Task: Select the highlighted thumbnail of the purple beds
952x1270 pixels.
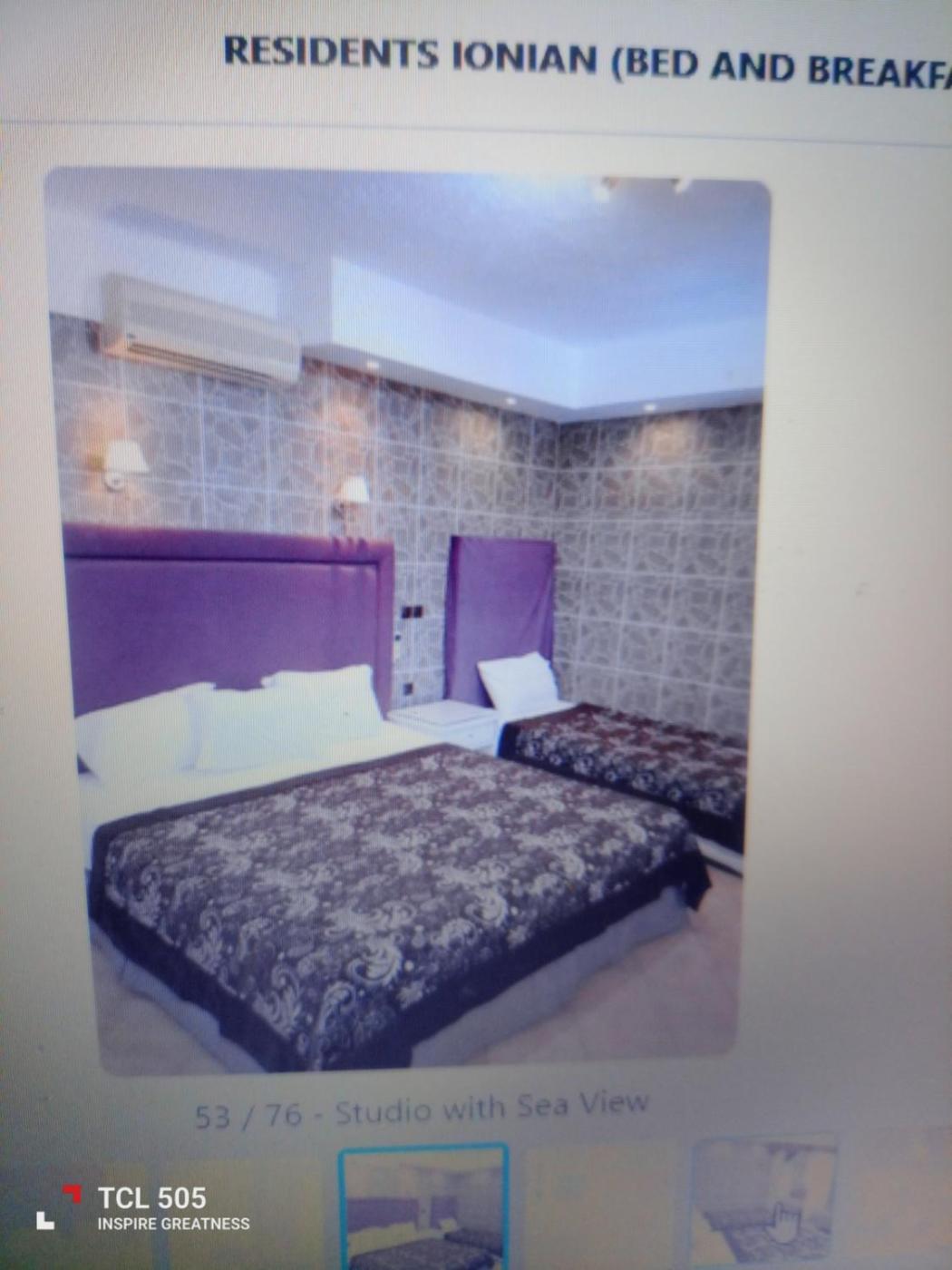Action: 423,1208
